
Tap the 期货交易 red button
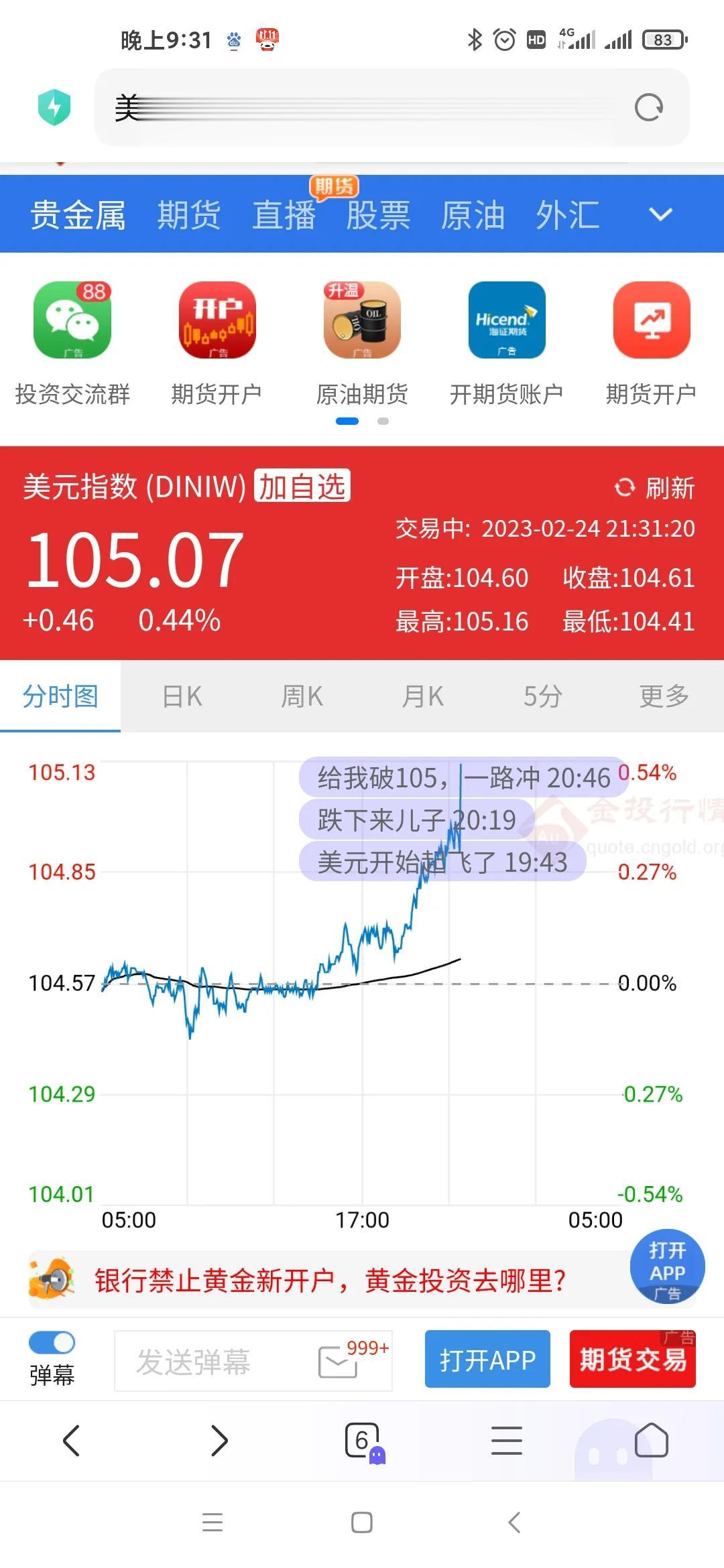(632, 1359)
